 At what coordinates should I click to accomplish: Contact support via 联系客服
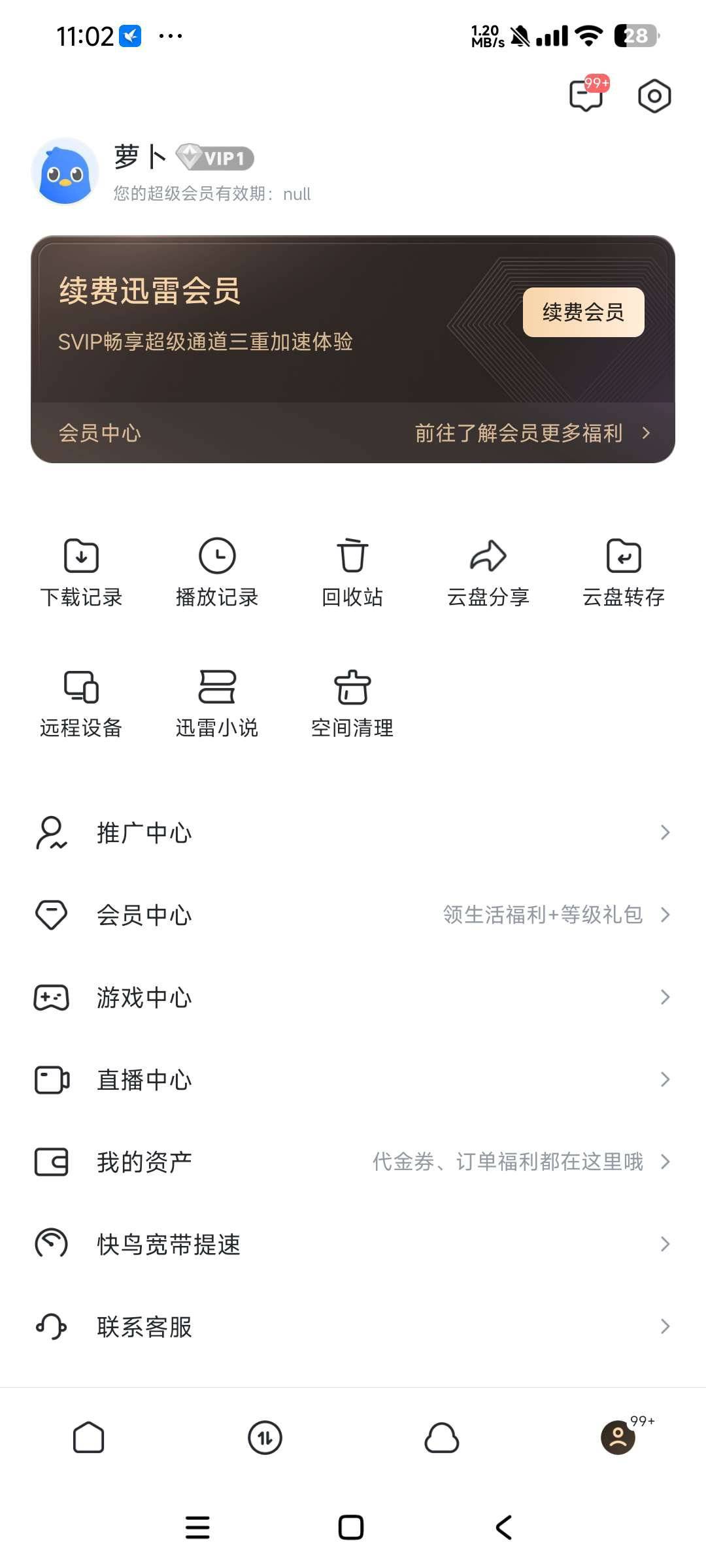click(353, 1327)
